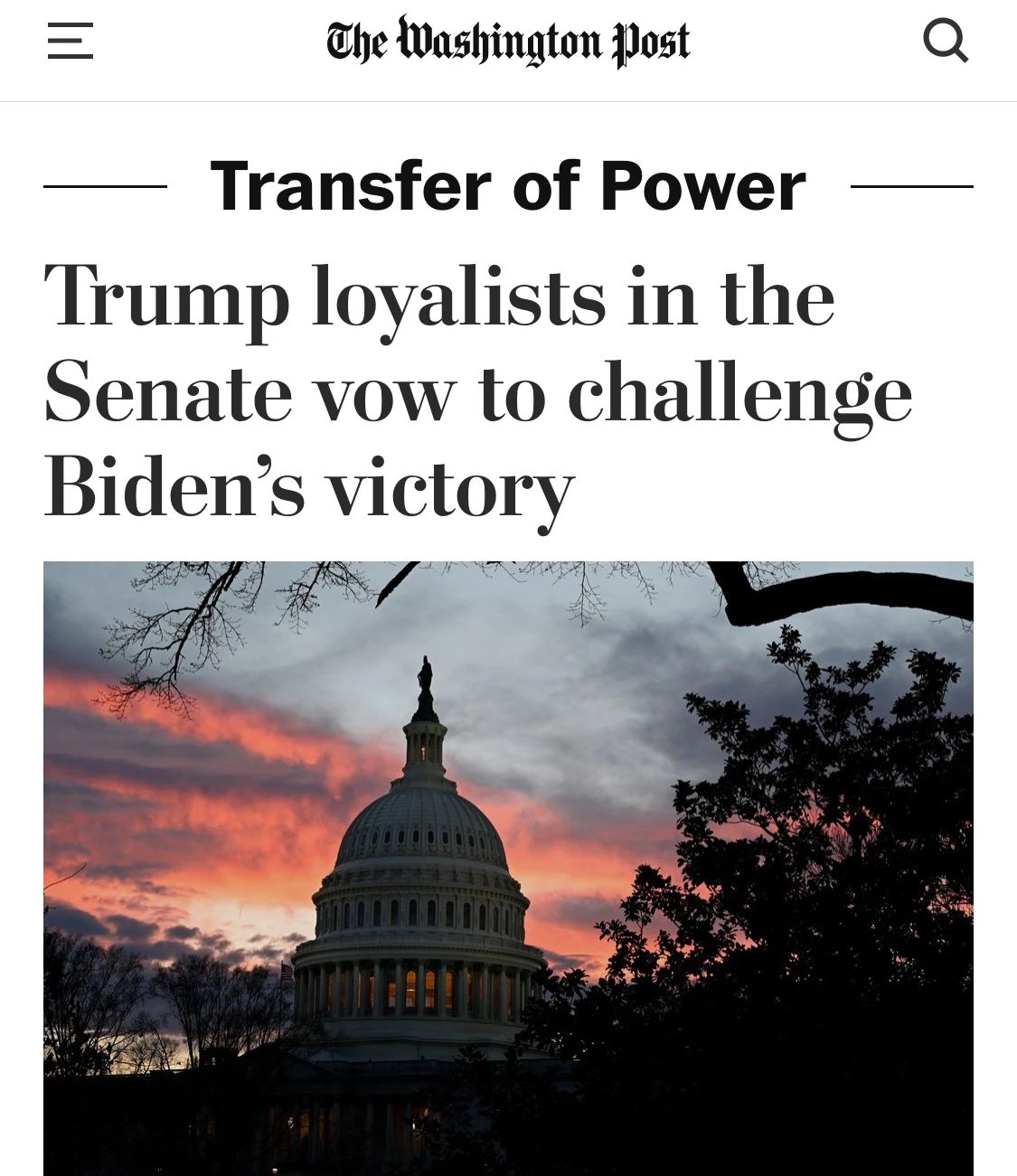Open the hamburger navigation menu
Image resolution: width=1017 pixels, height=1176 pixels.
(71, 42)
